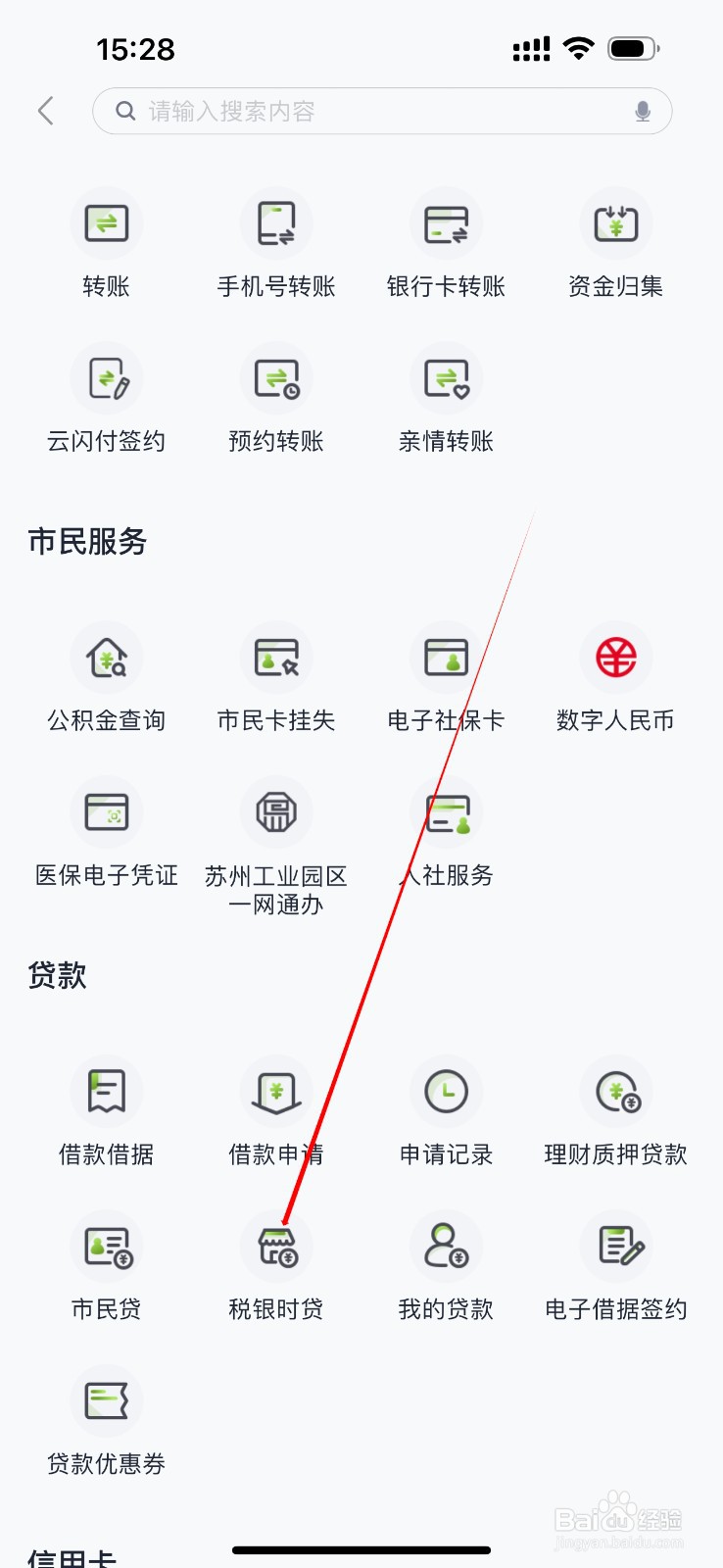This screenshot has height=1568, width=723.
Task: Open 贷款优惠券 loan coupons
Action: coord(106,1421)
